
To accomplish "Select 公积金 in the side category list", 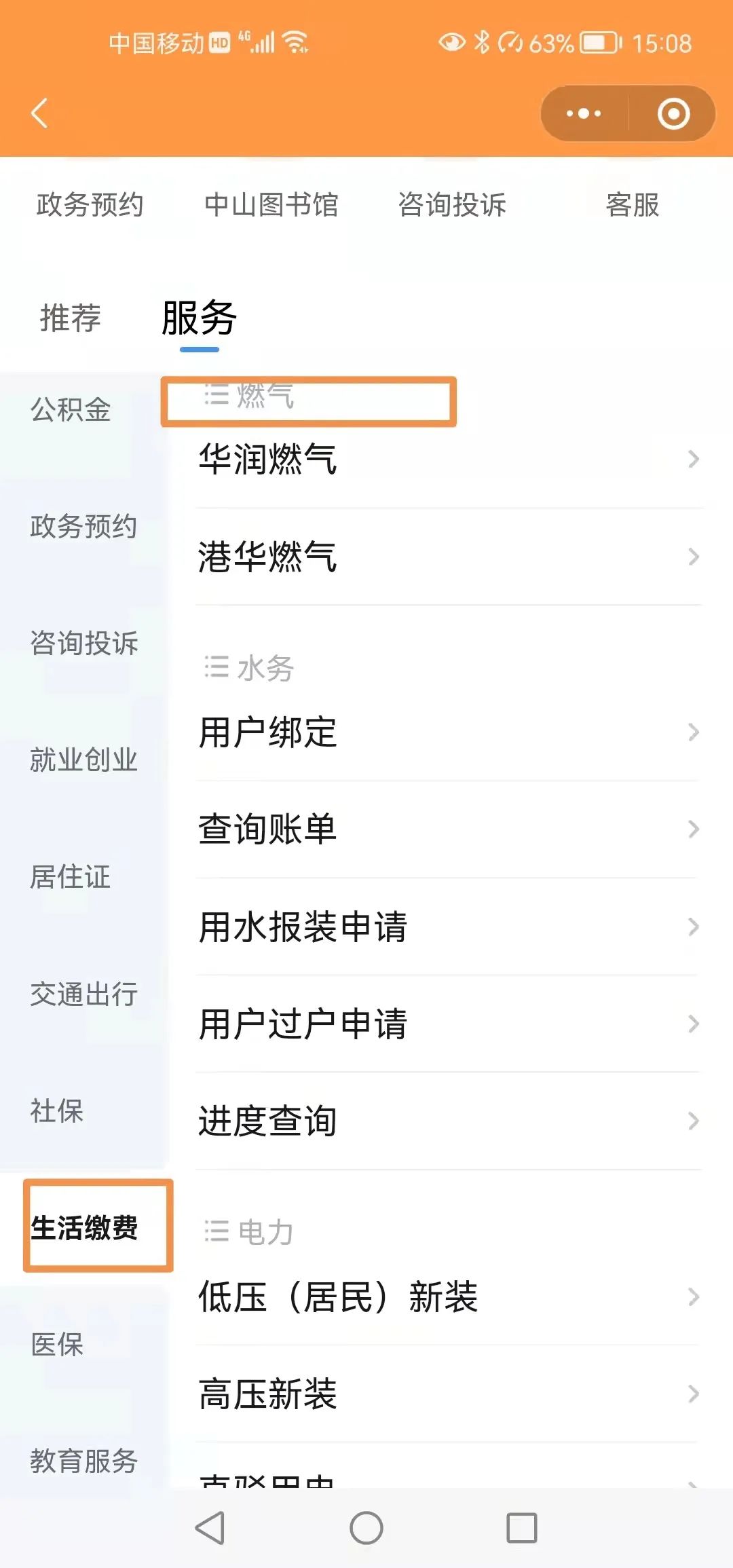I will coord(71,410).
